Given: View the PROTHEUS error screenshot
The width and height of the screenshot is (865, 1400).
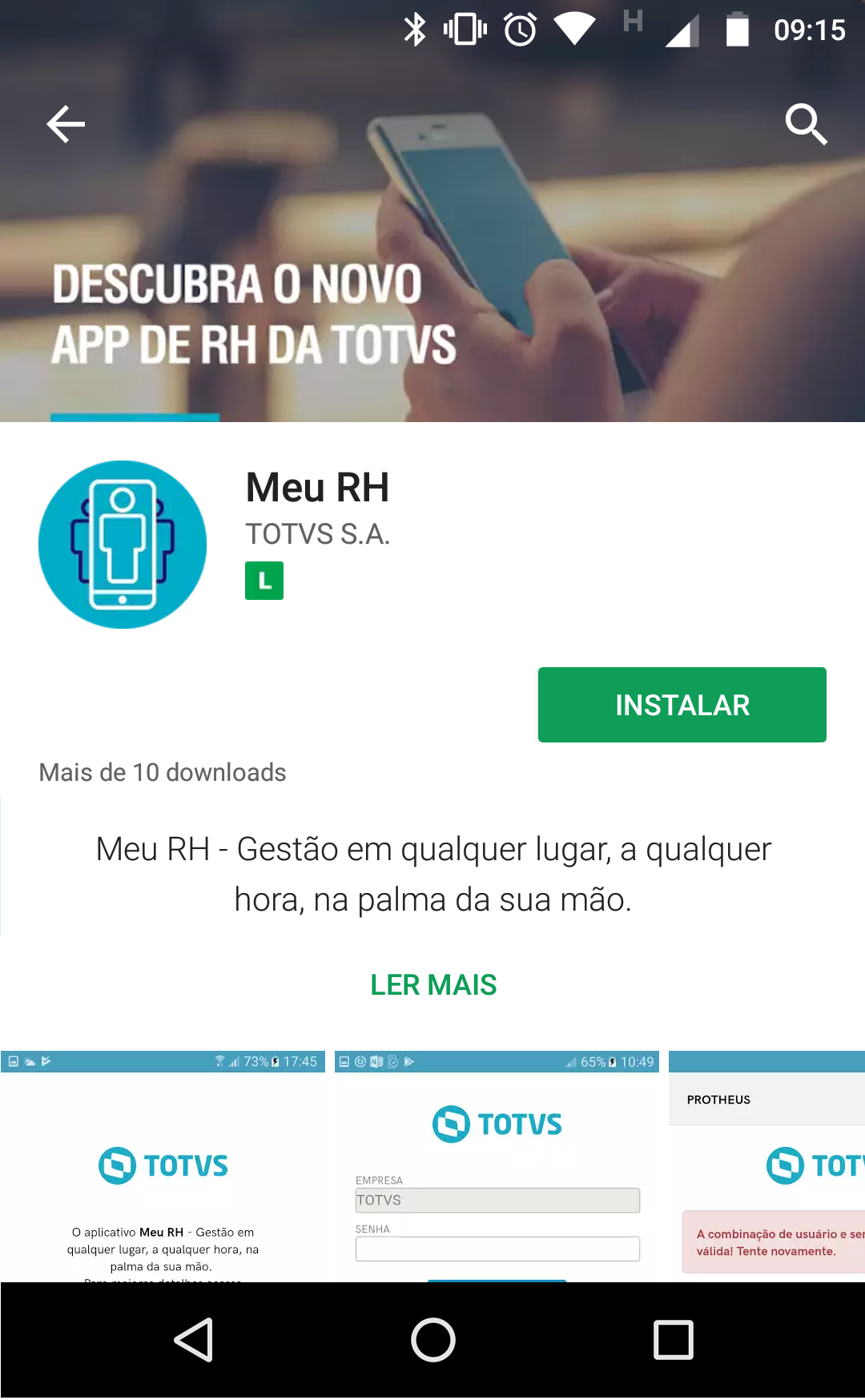Looking at the screenshot, I should click(766, 1165).
